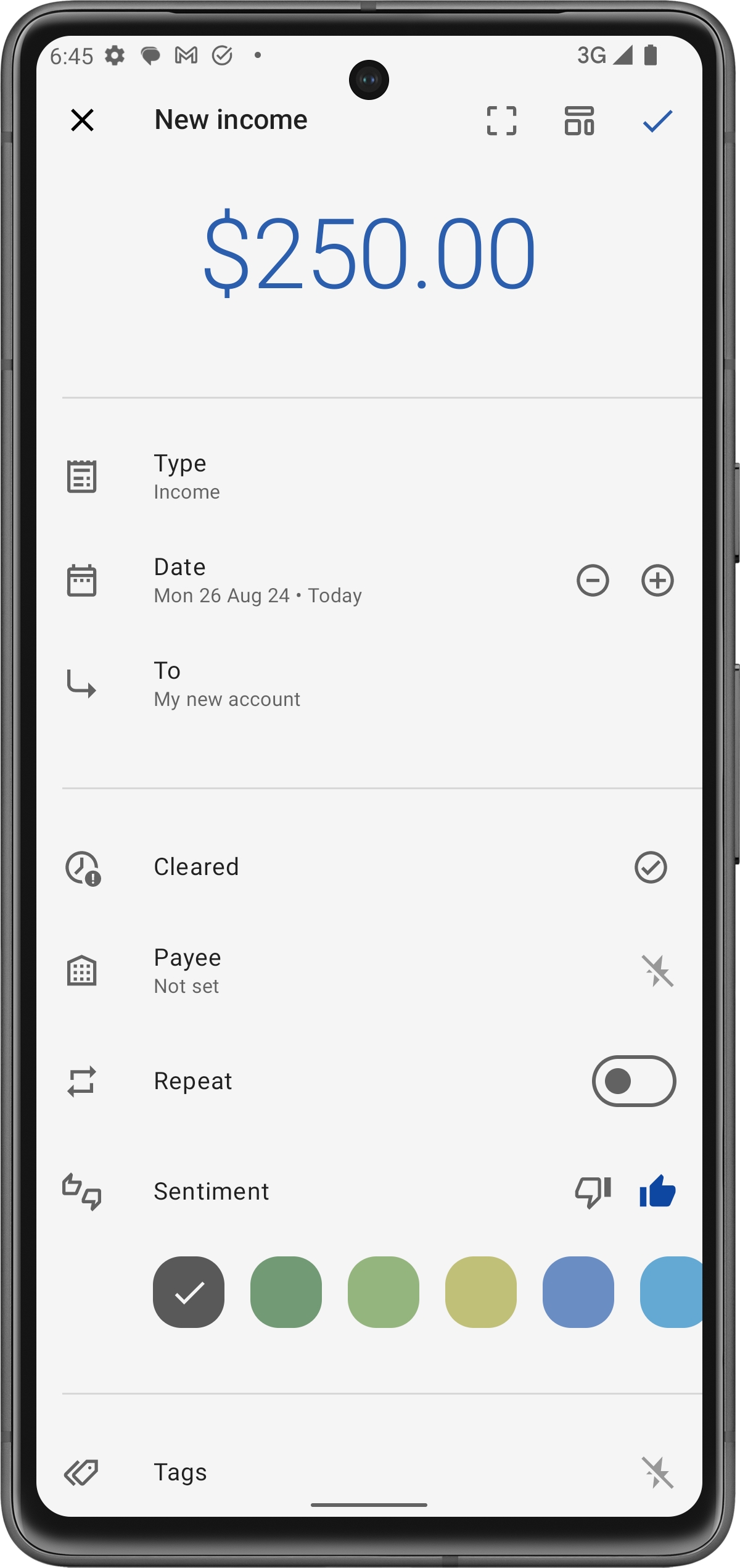
Task: Close the New income screen
Action: pyautogui.click(x=82, y=120)
